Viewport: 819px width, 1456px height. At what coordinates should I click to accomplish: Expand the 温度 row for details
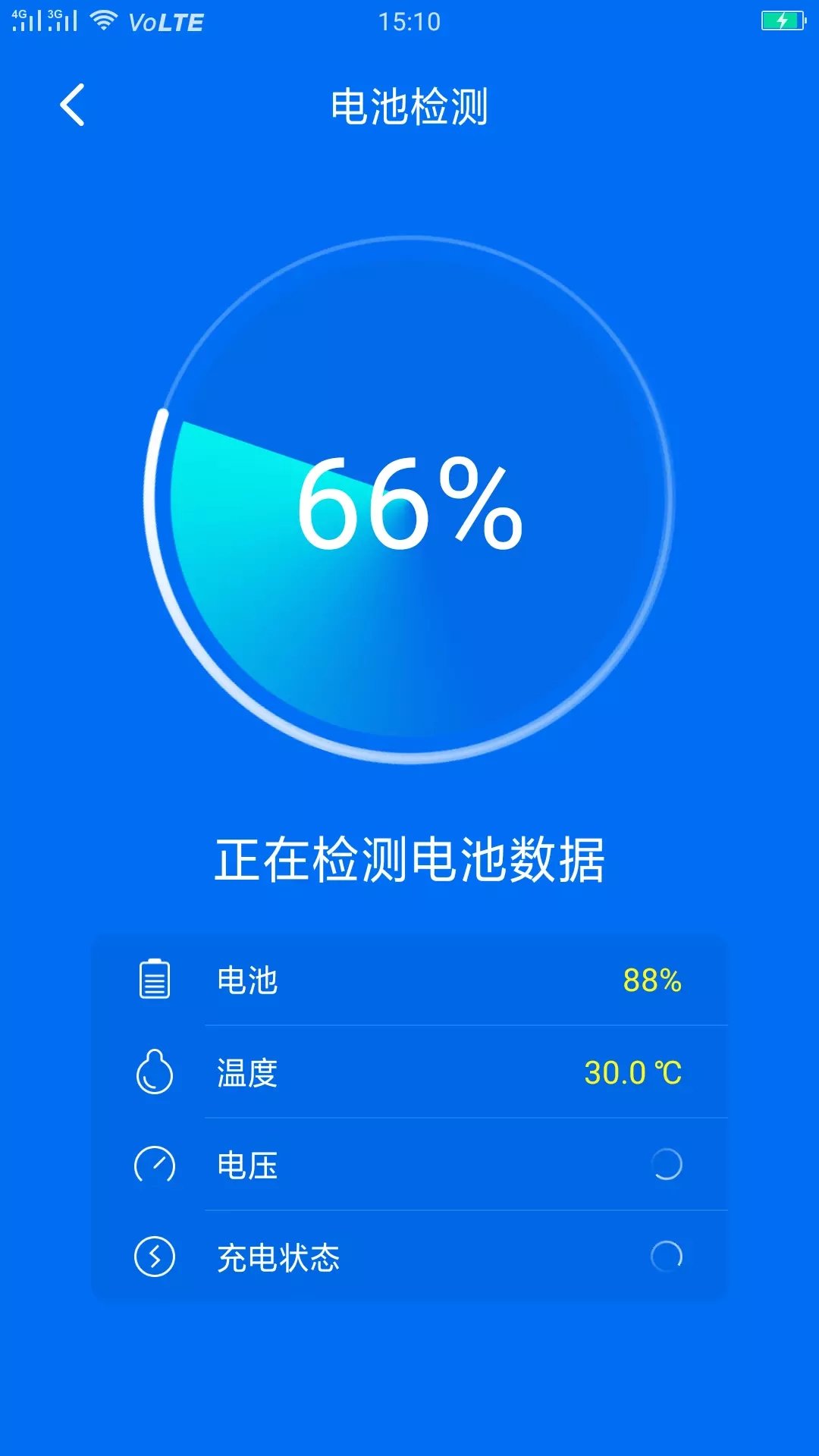pyautogui.click(x=409, y=1072)
